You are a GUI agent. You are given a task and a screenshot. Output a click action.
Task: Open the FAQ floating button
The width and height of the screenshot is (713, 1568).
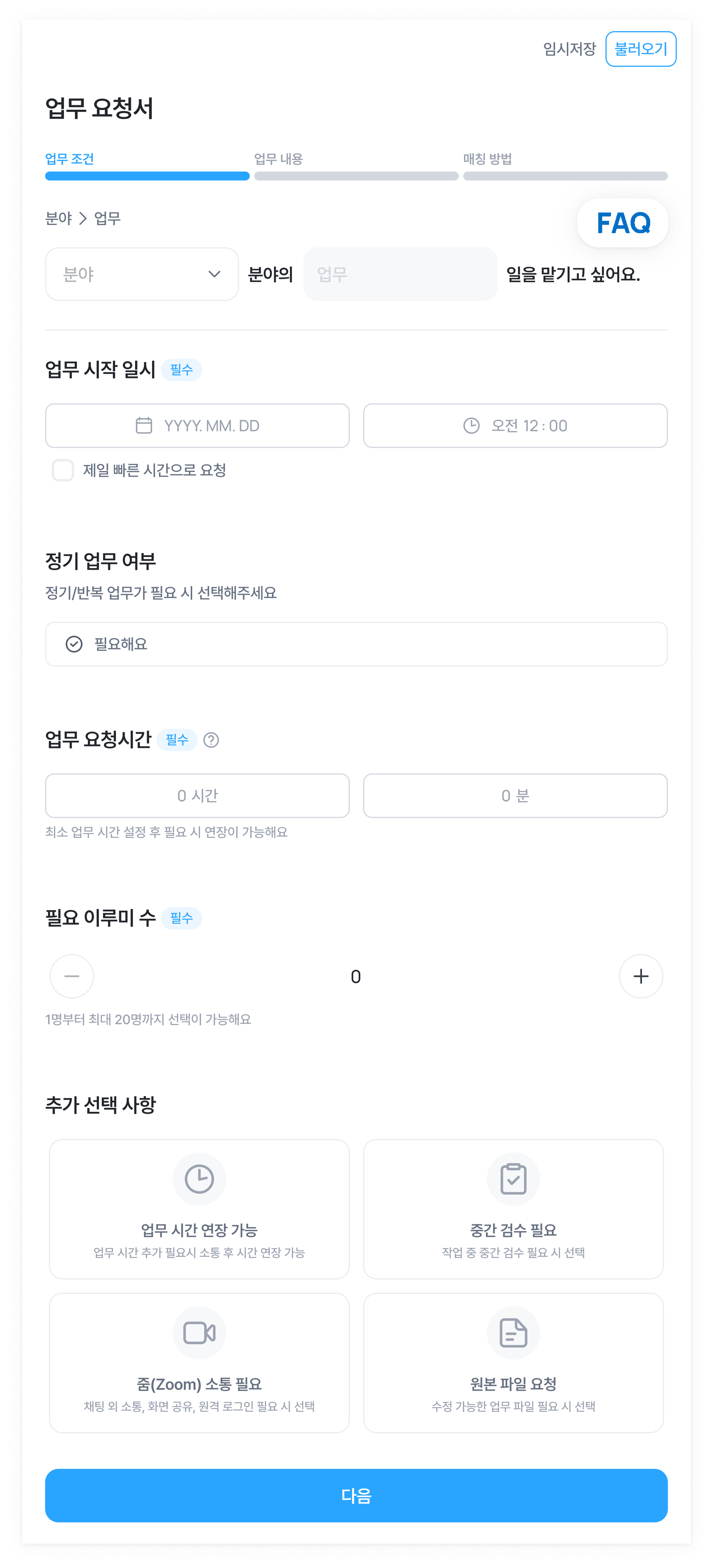(622, 223)
